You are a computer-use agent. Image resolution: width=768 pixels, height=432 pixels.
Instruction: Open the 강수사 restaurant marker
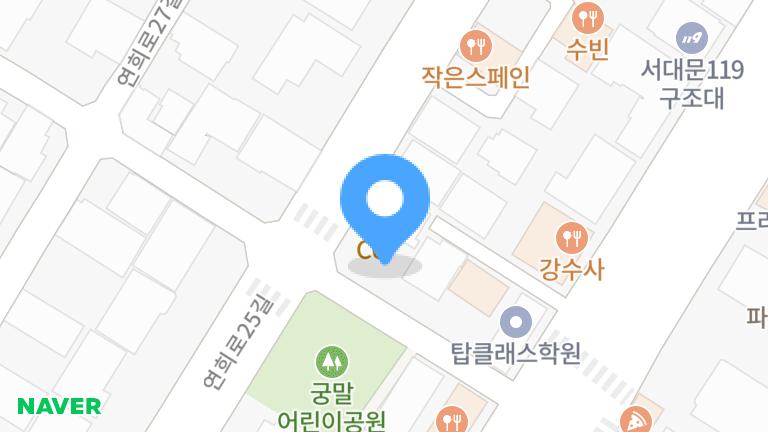pyautogui.click(x=571, y=237)
